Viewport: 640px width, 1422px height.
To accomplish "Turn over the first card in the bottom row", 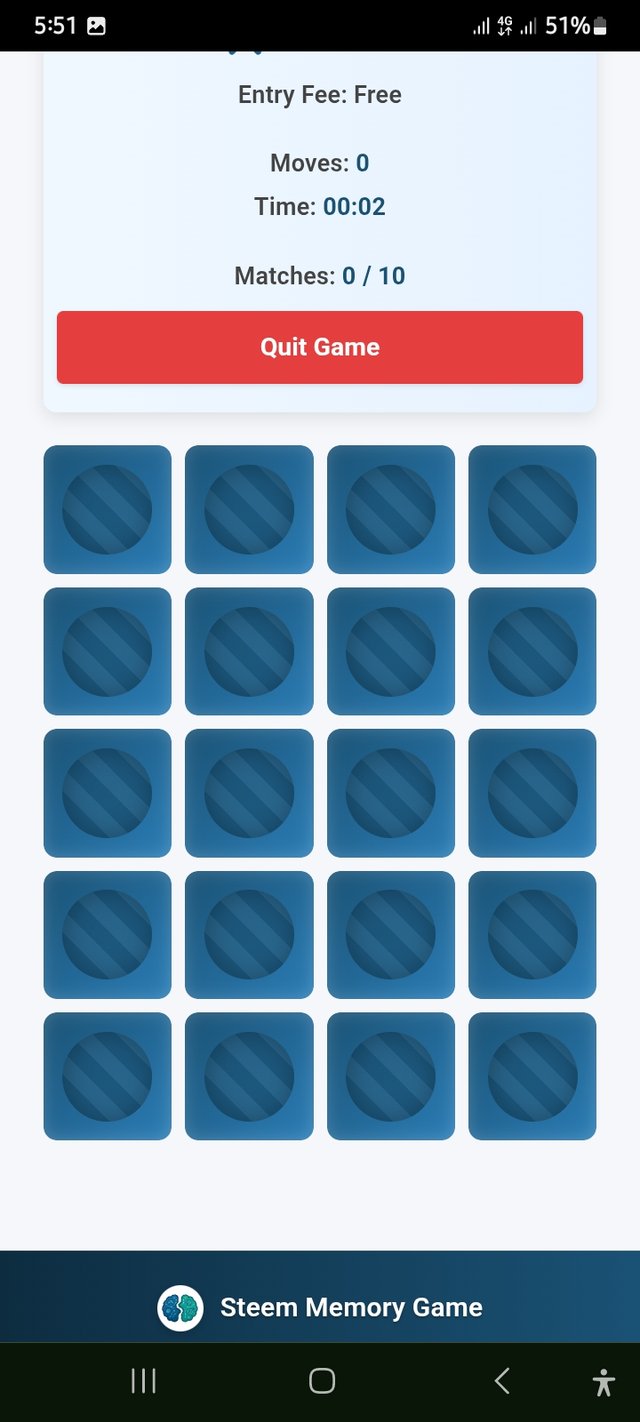I will [107, 1076].
